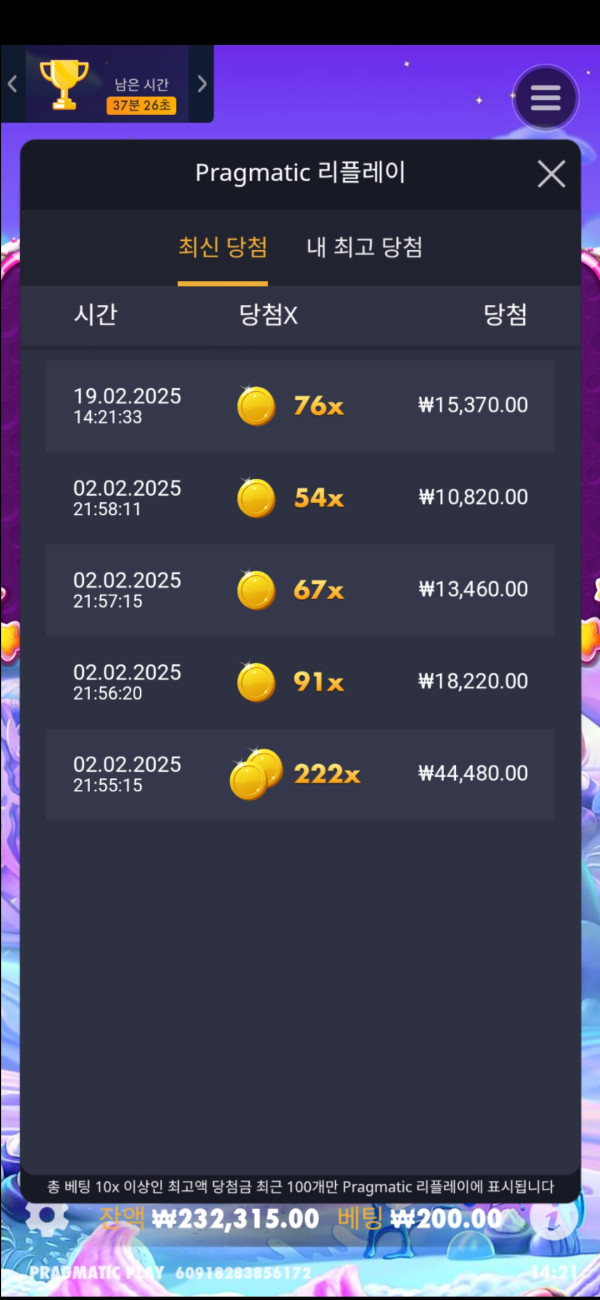Play the 54x win replay at 21:58:11
The image size is (600, 1300).
pyautogui.click(x=300, y=497)
